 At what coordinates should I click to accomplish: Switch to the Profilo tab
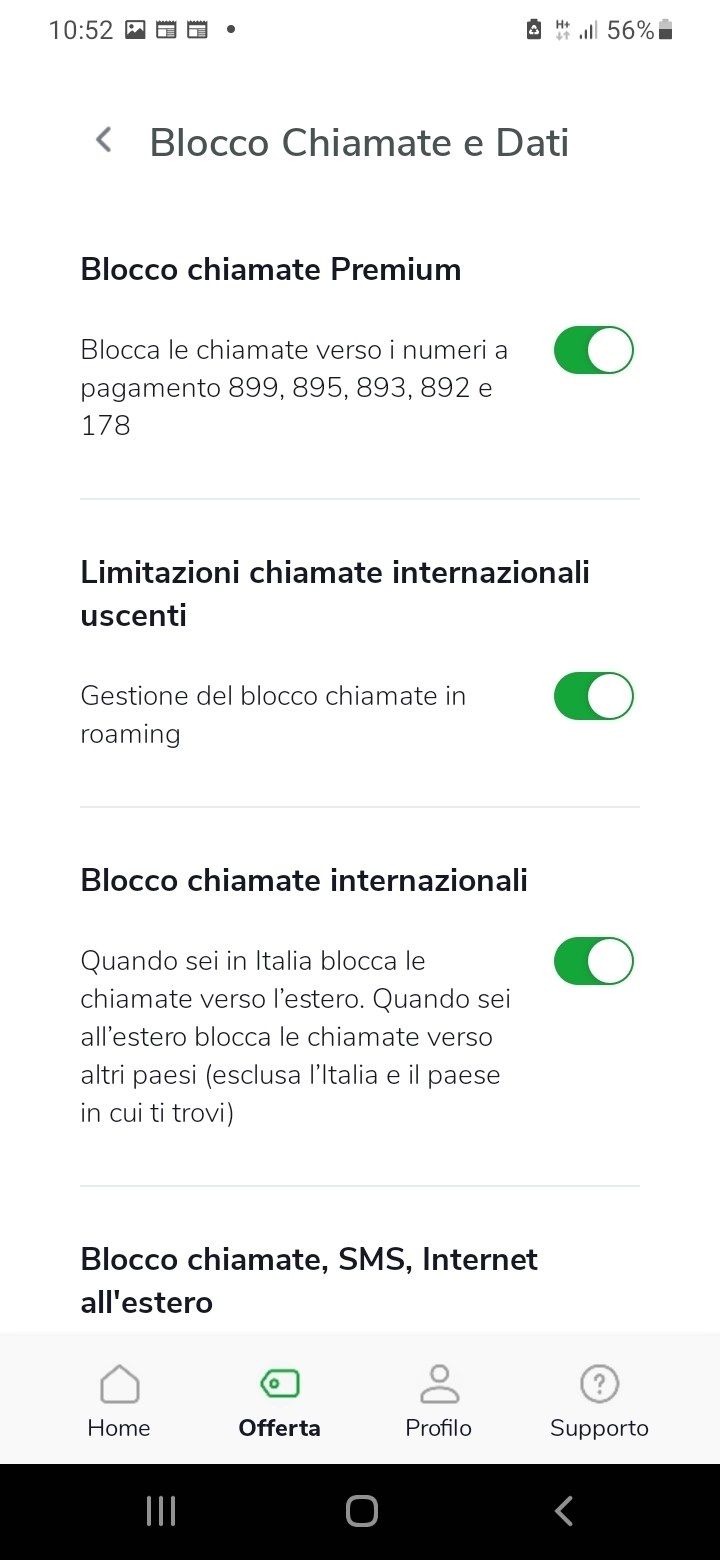(x=438, y=1400)
